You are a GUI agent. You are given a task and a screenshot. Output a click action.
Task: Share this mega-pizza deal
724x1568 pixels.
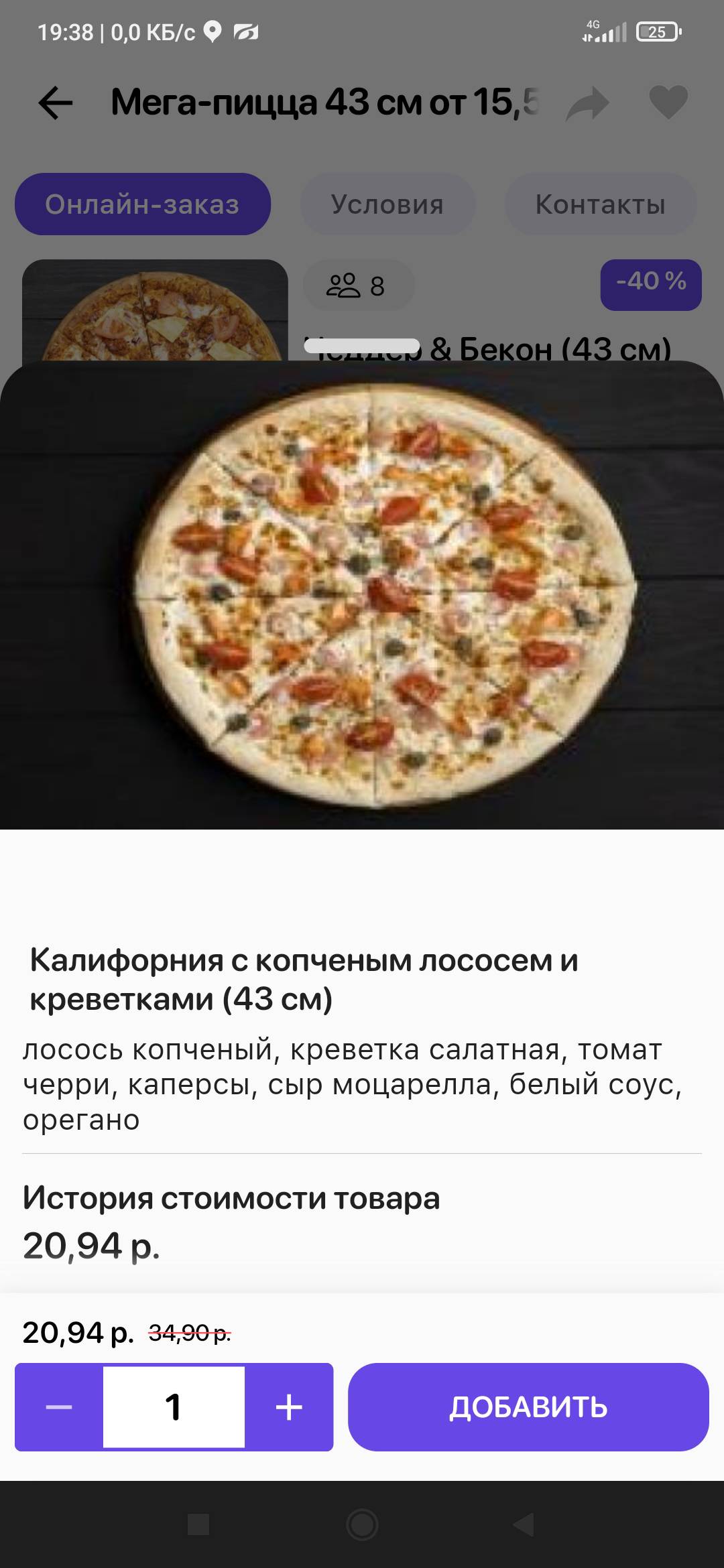point(588,104)
